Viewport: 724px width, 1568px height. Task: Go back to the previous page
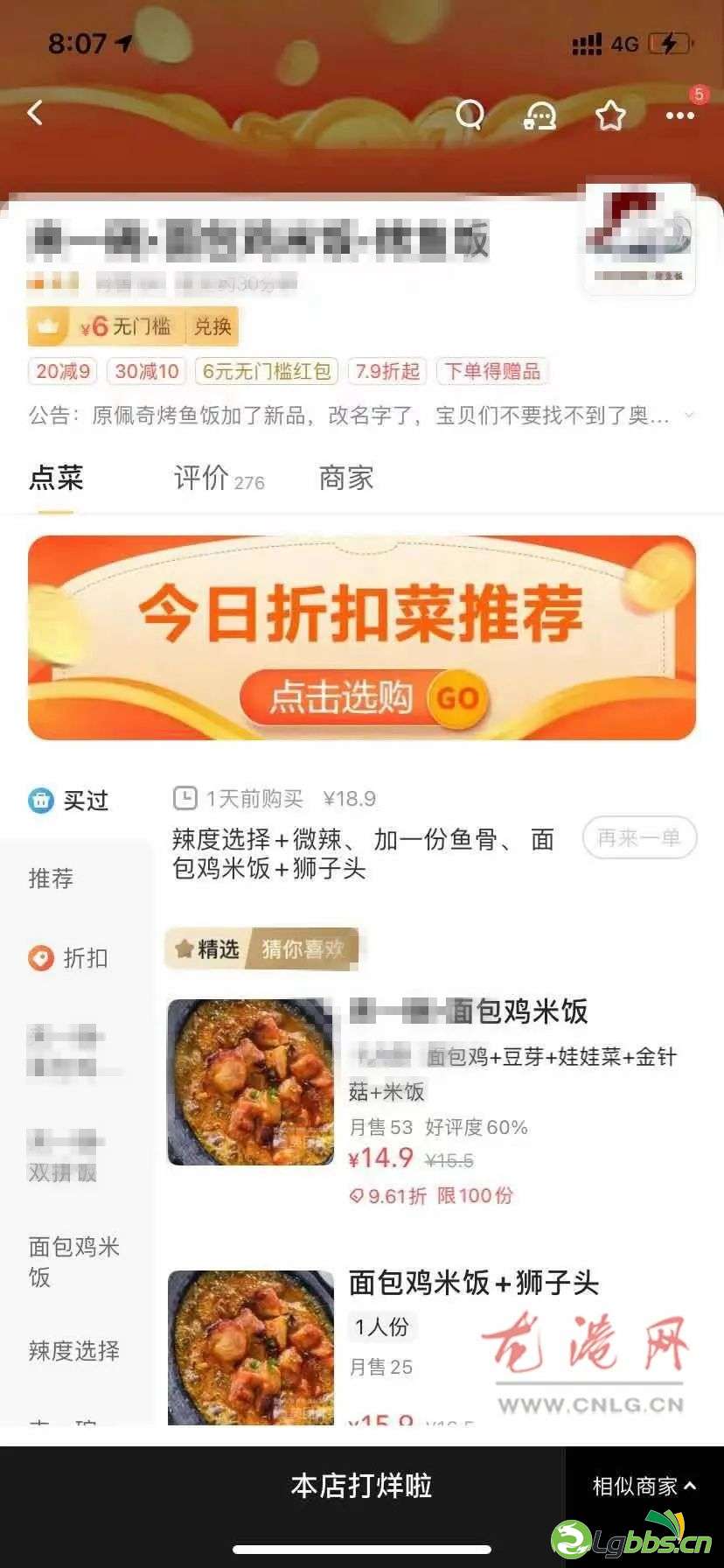click(x=36, y=113)
